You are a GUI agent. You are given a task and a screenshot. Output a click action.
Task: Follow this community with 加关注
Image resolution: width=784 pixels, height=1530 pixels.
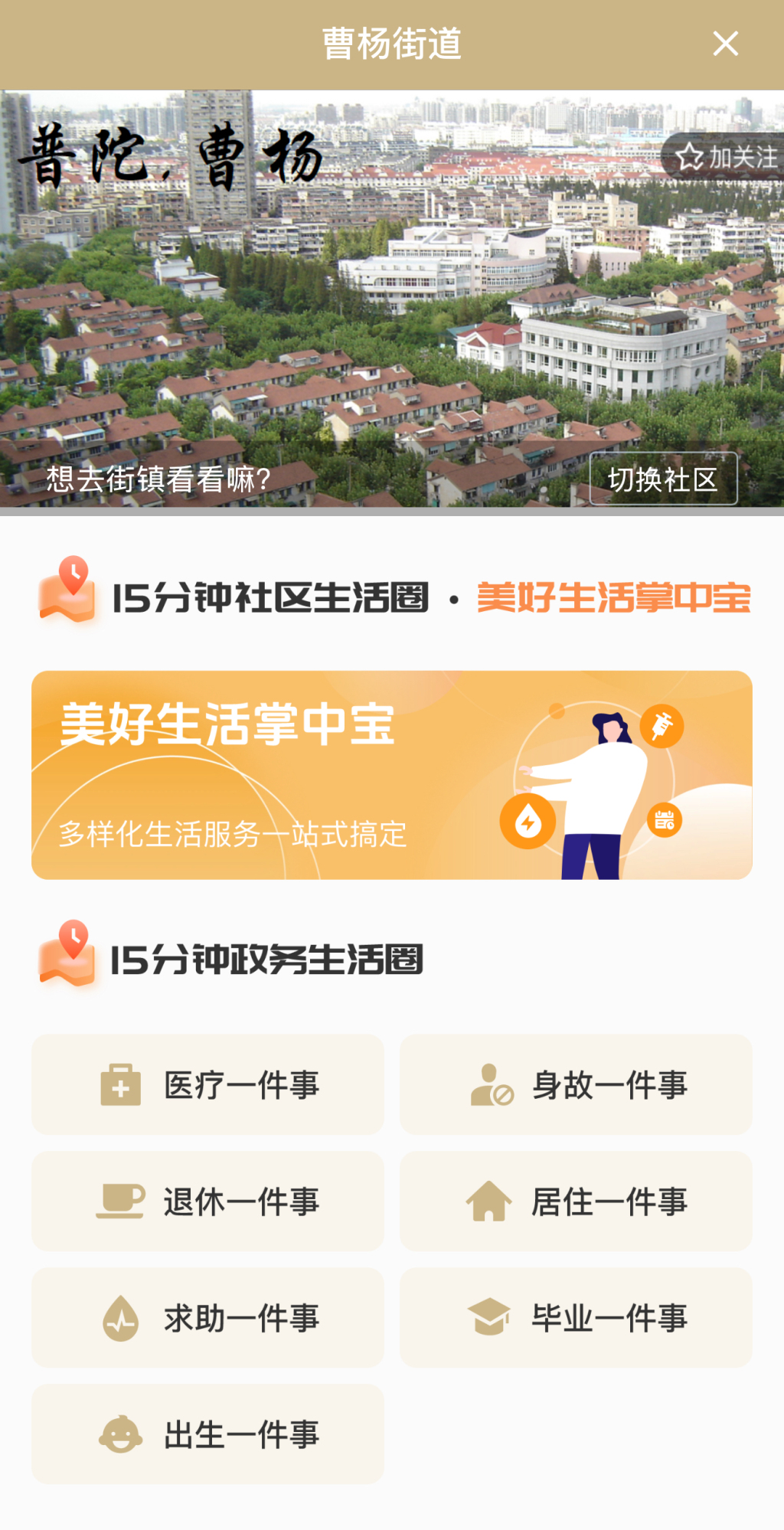[726, 157]
